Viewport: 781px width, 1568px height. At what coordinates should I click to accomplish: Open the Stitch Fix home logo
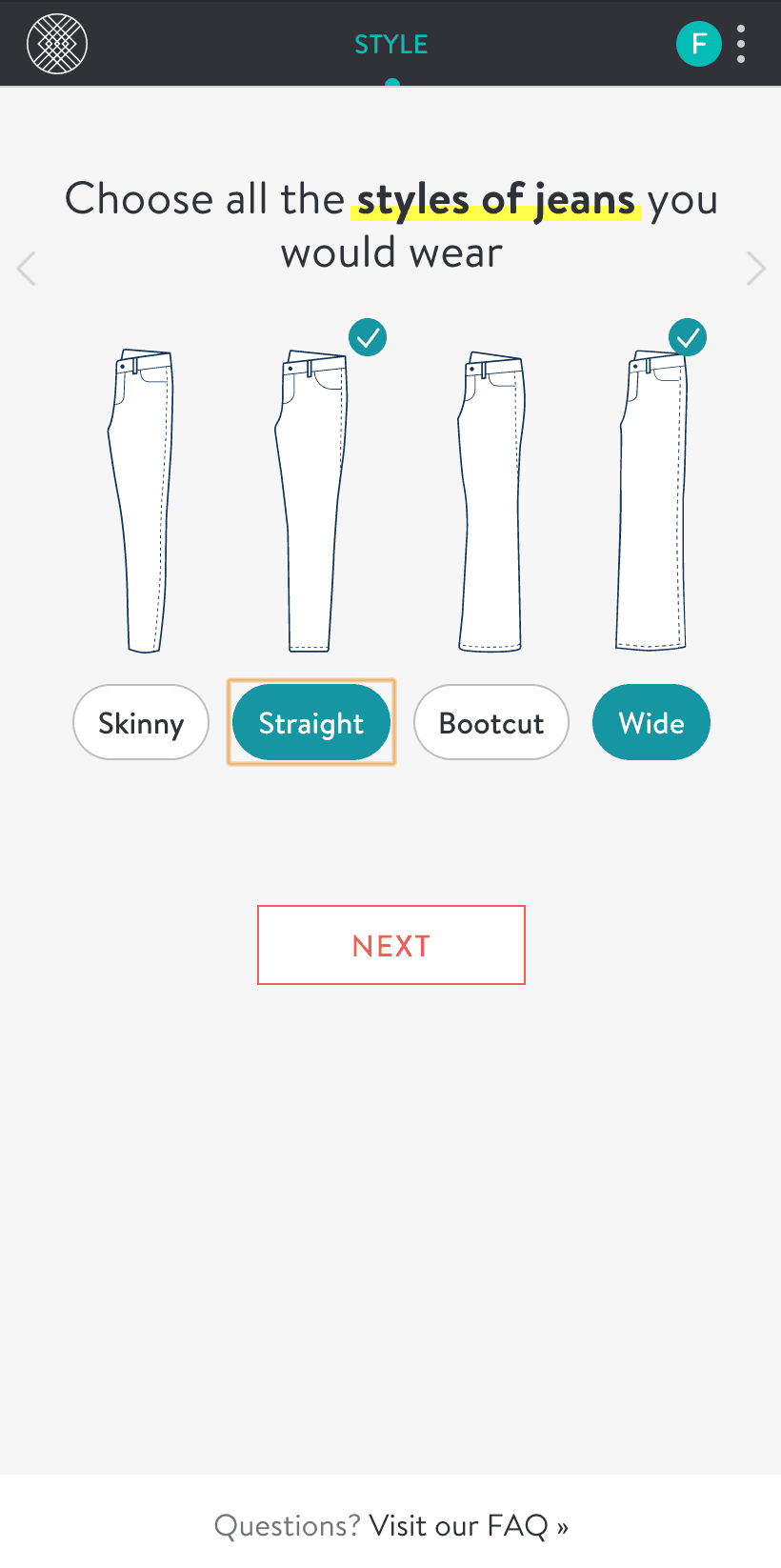pyautogui.click(x=57, y=44)
